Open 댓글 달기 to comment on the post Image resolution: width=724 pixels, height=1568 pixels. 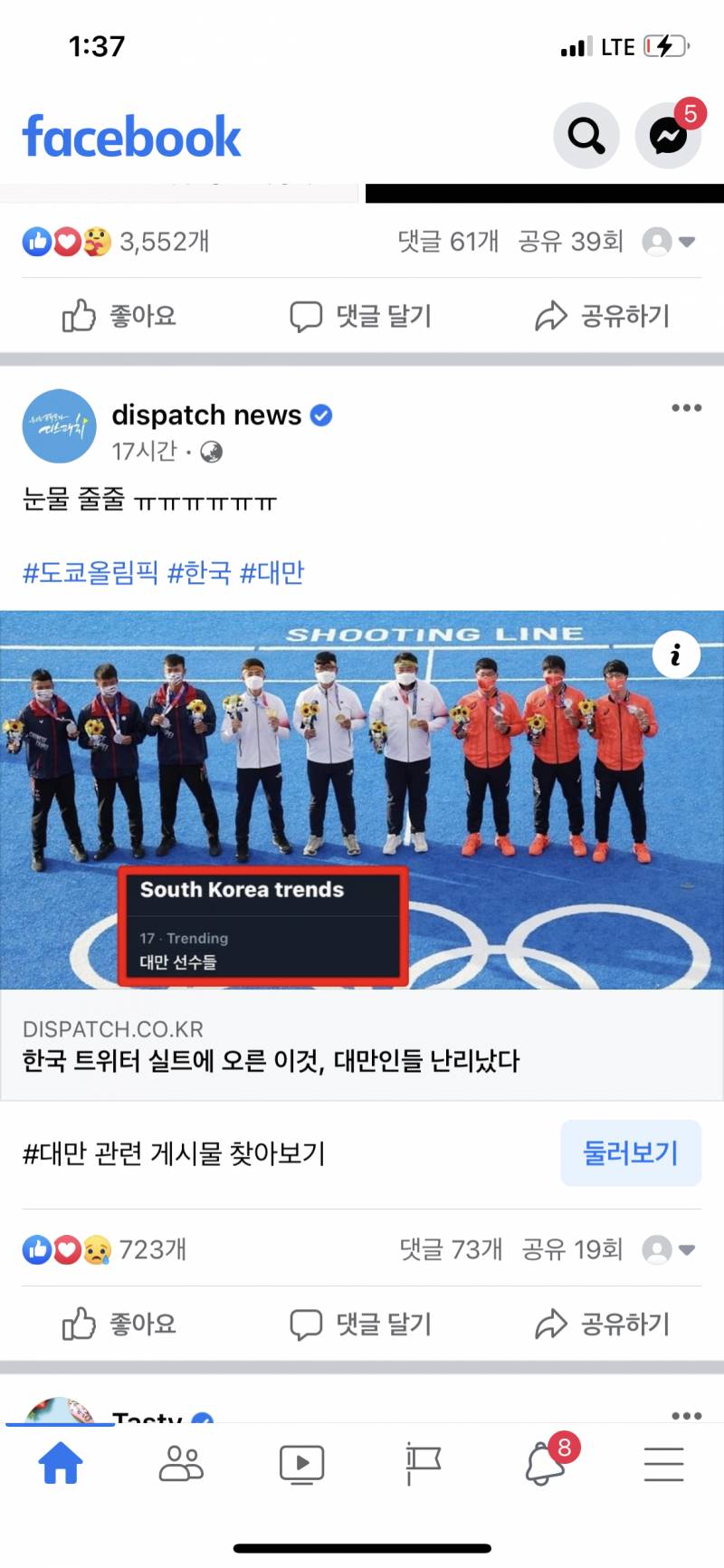pyautogui.click(x=362, y=1324)
